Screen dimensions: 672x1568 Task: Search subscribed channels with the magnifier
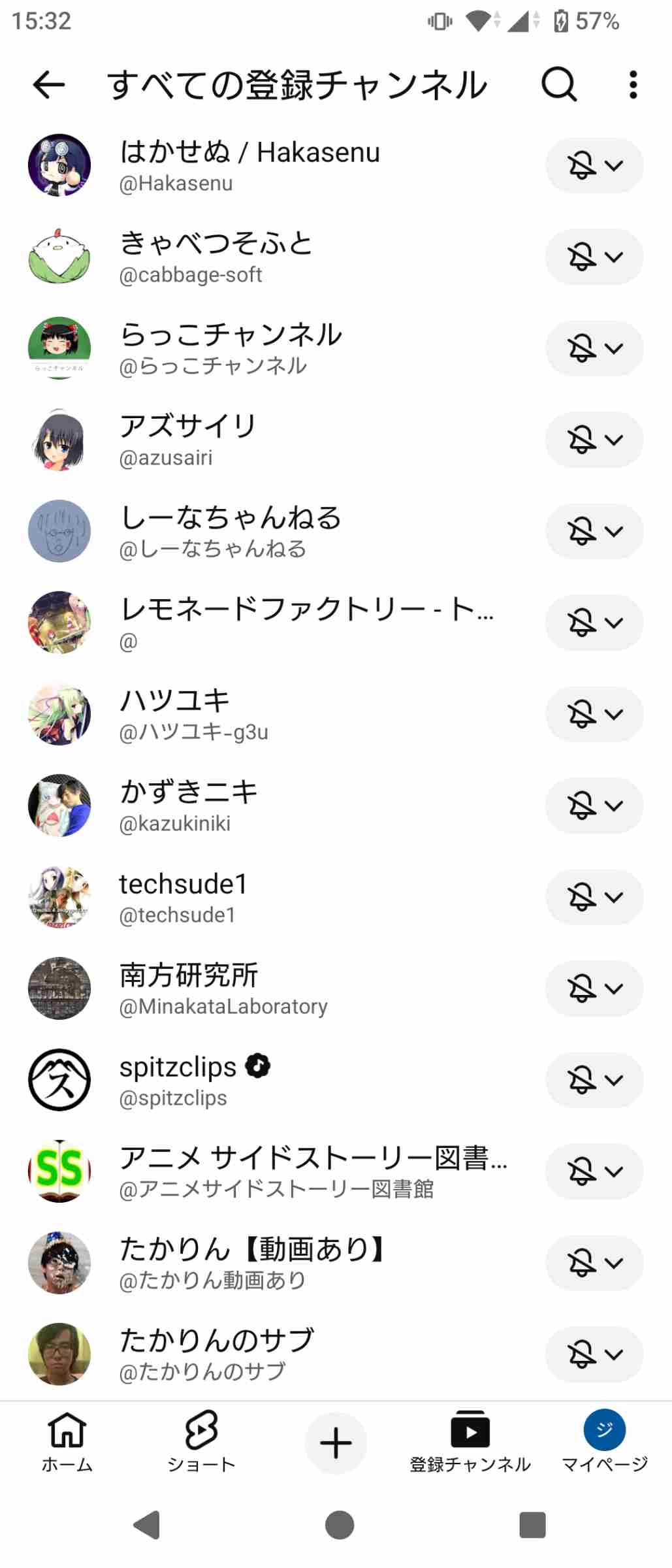click(559, 85)
